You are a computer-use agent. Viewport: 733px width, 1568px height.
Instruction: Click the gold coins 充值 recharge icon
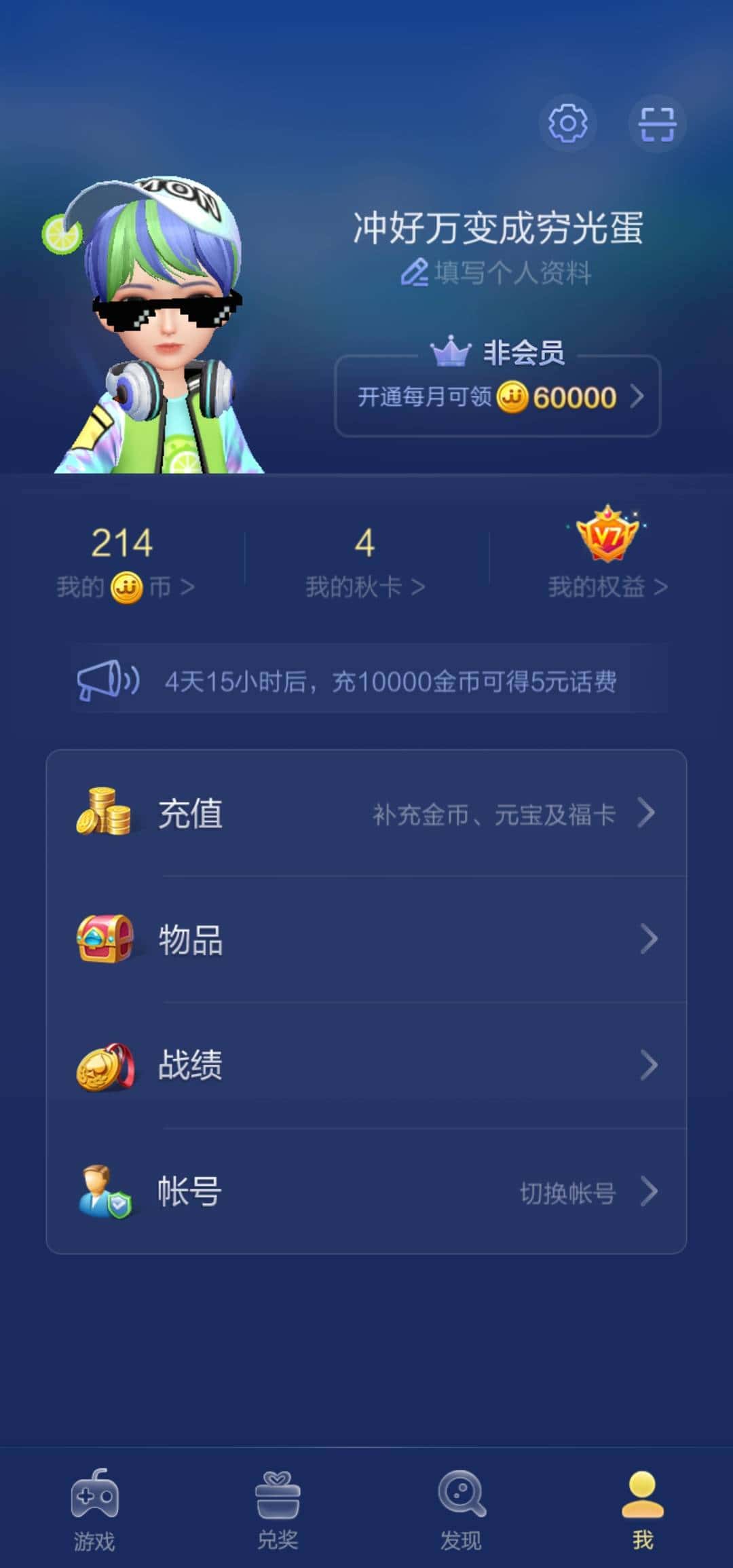tap(105, 814)
